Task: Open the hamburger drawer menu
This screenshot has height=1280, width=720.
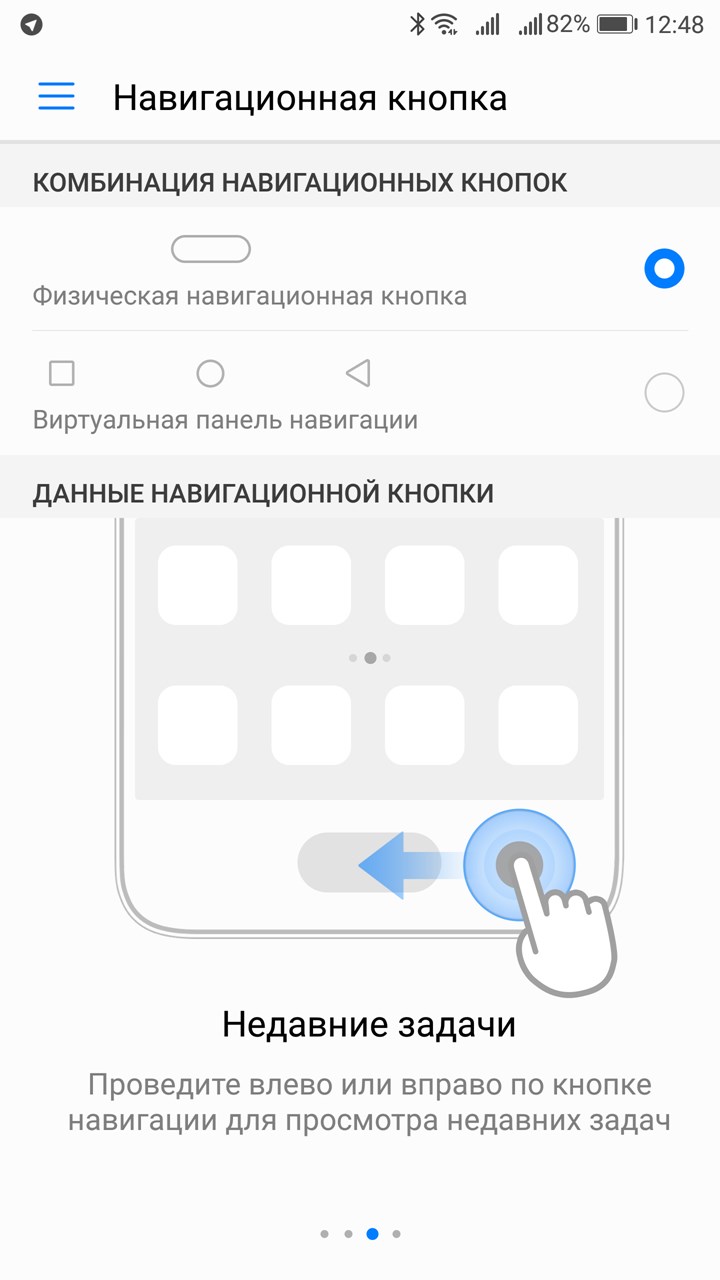Action: point(57,97)
